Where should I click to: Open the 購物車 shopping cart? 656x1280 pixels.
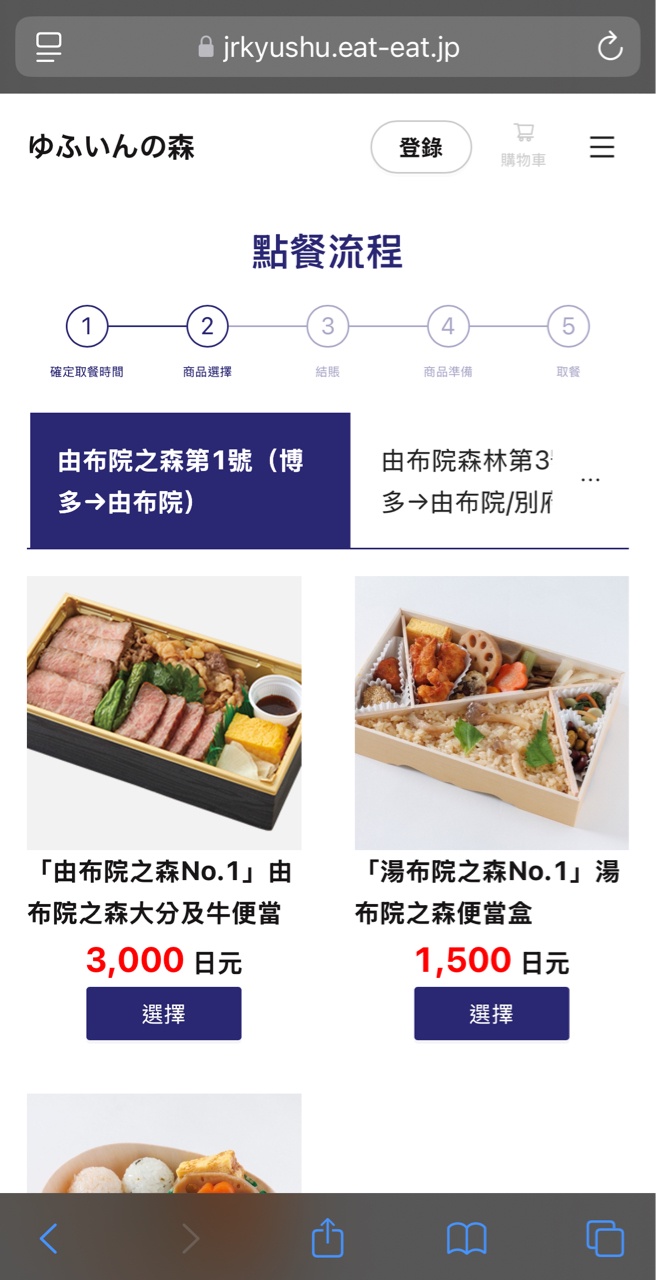pyautogui.click(x=523, y=145)
